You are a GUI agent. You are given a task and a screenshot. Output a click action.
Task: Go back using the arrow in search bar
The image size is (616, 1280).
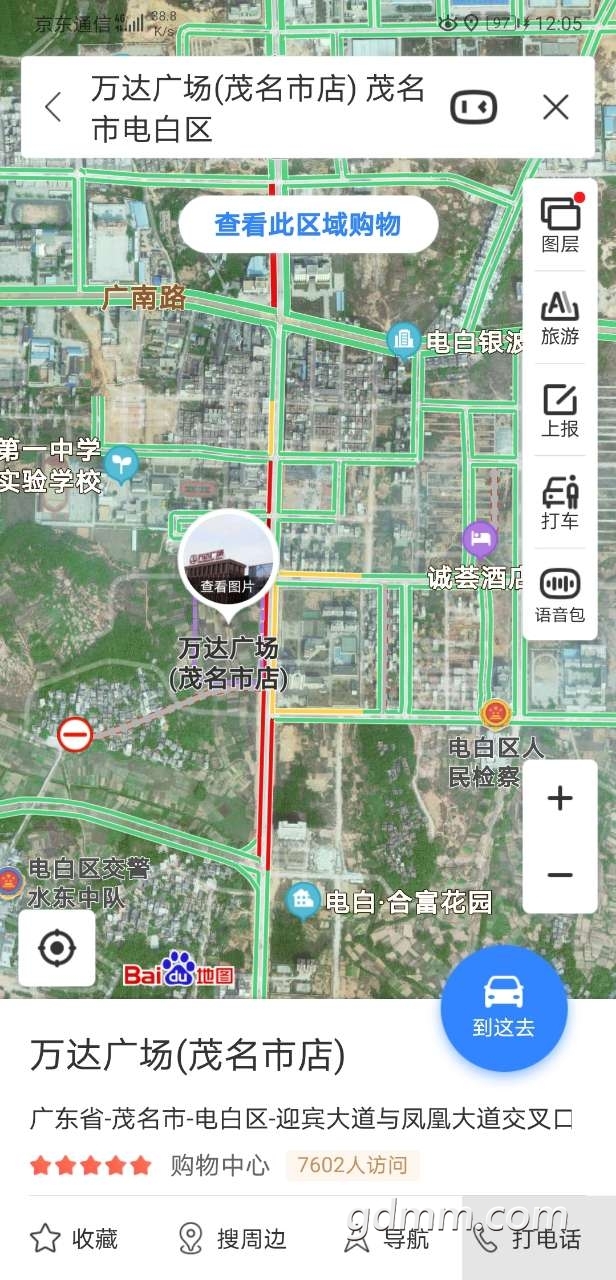(53, 107)
